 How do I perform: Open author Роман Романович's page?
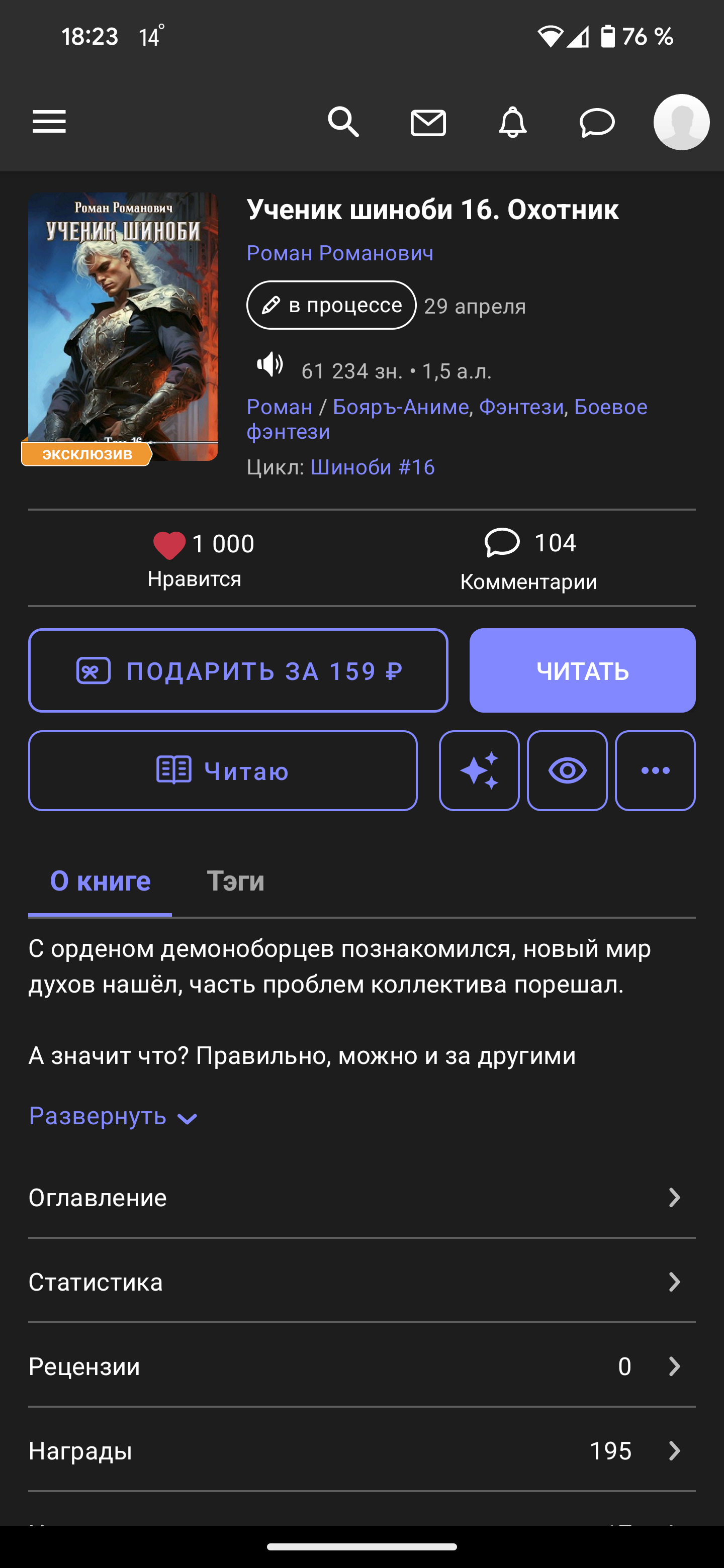pos(340,253)
